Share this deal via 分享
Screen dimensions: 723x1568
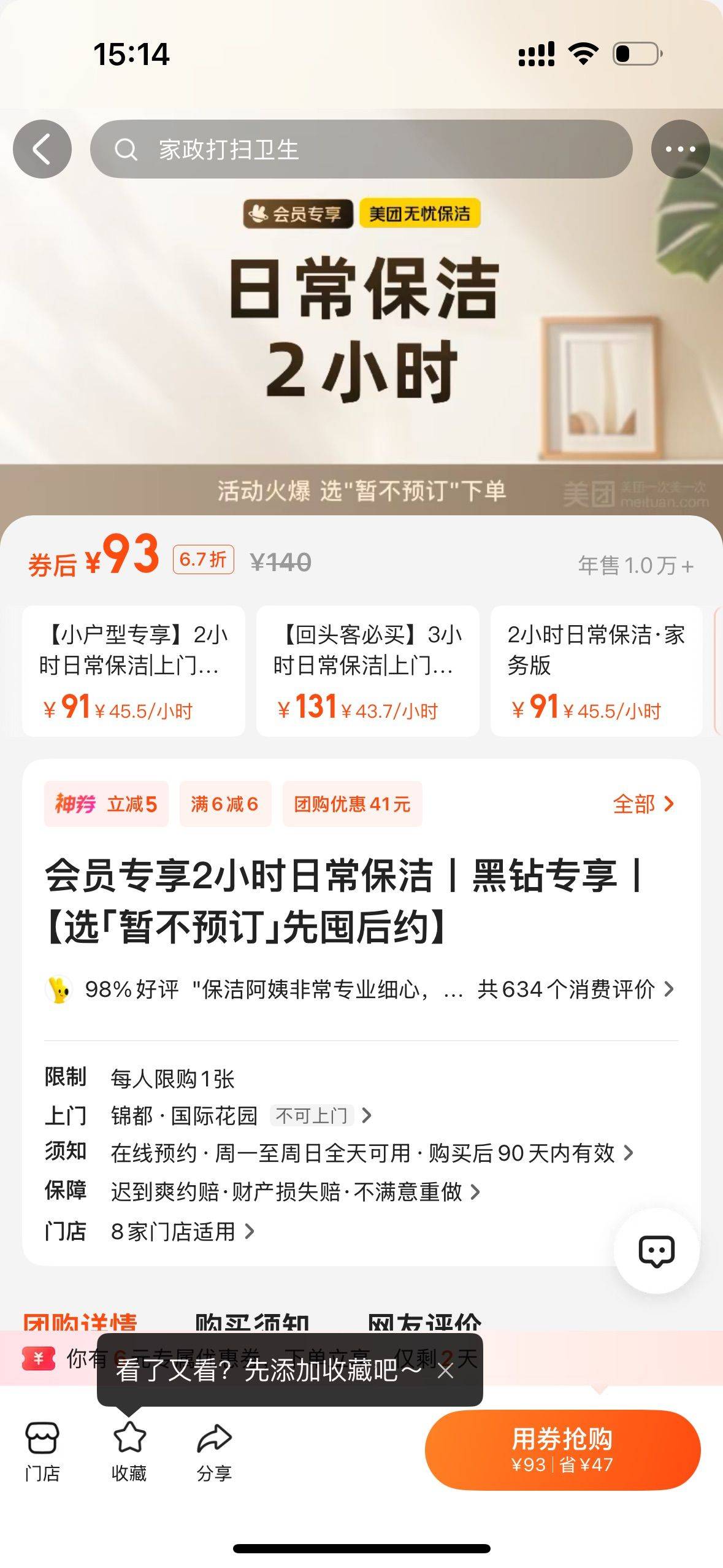pyautogui.click(x=214, y=1451)
